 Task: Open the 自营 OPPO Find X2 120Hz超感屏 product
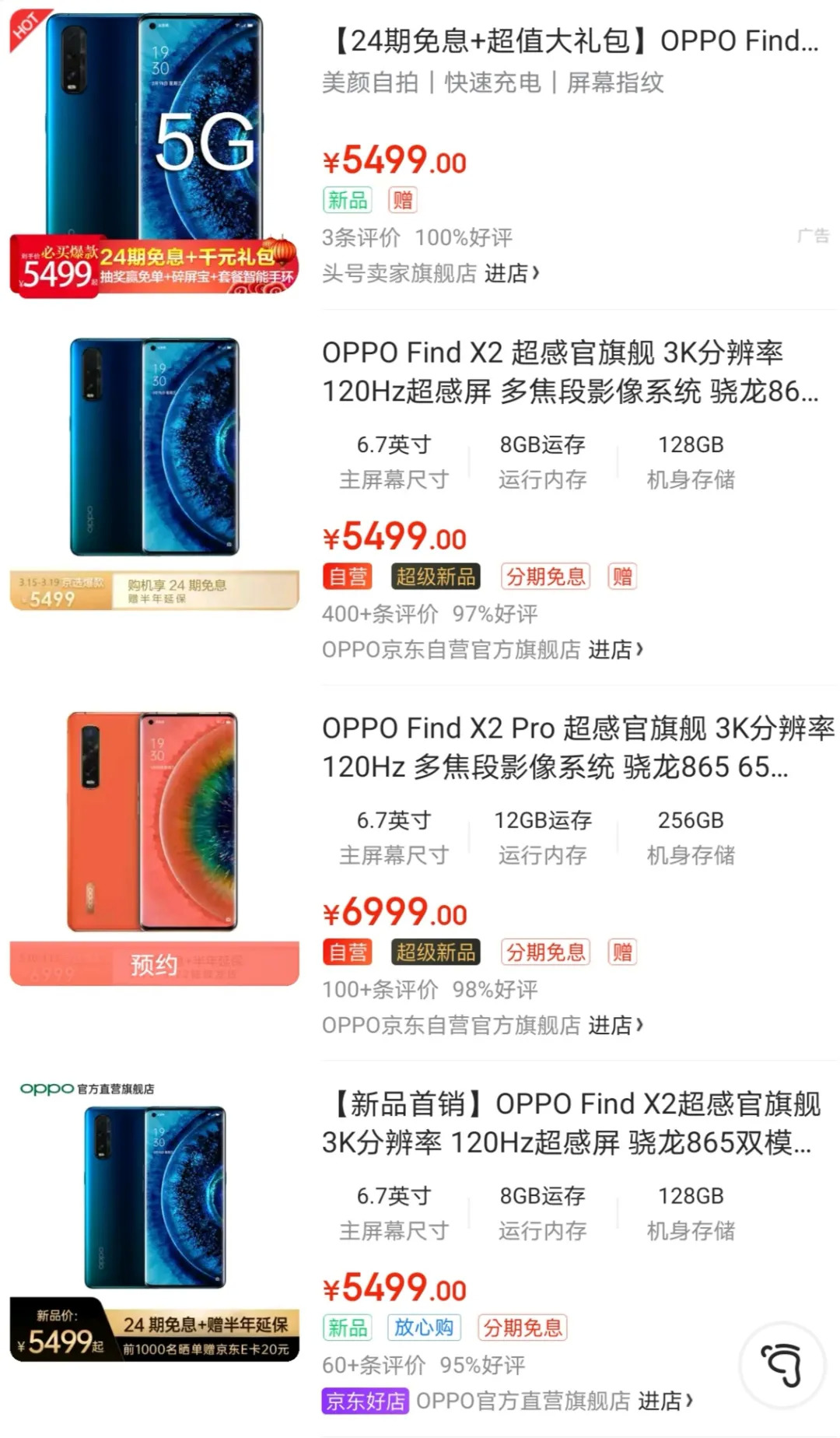[x=569, y=372]
